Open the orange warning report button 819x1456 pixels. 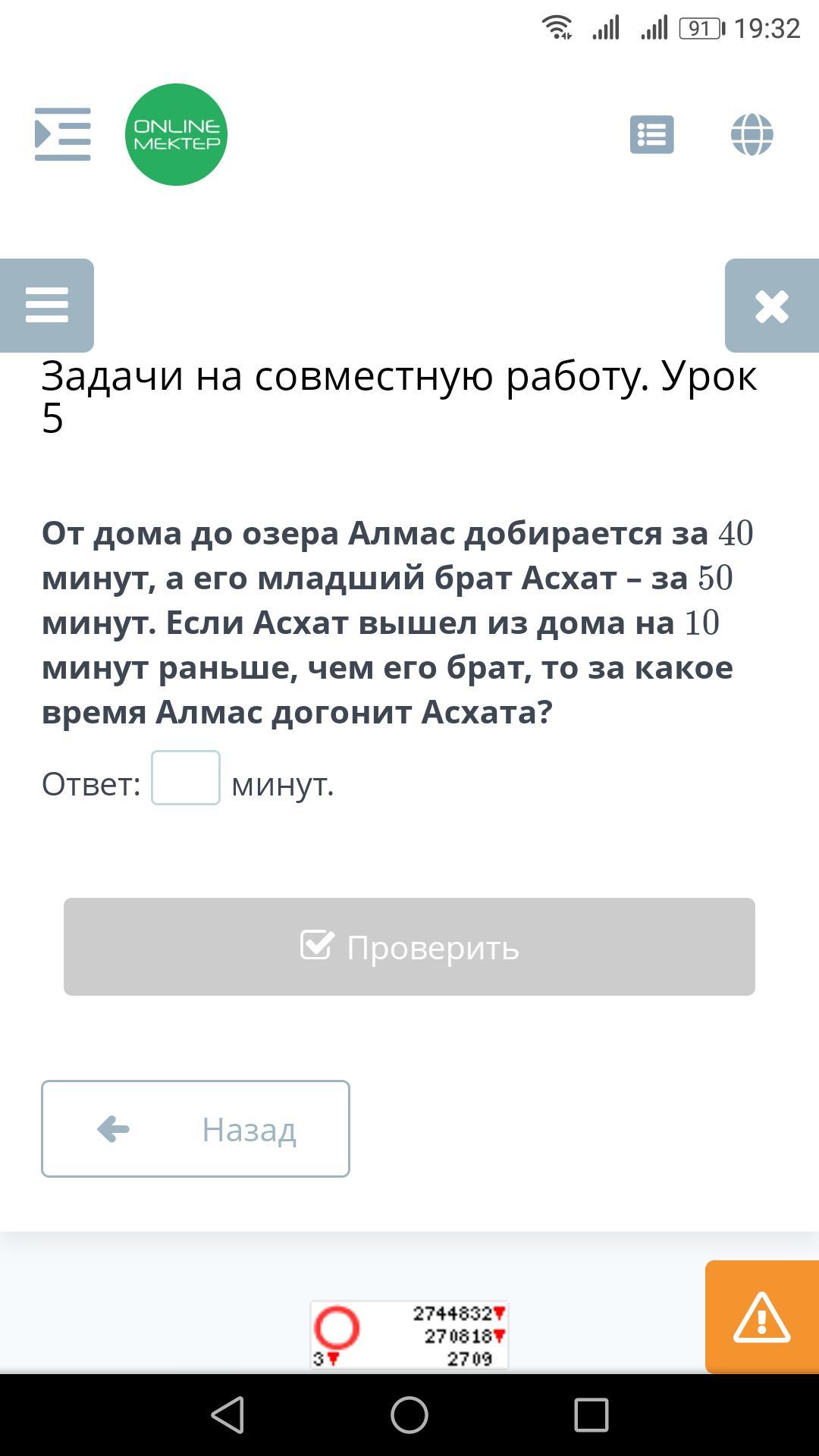pyautogui.click(x=762, y=1316)
